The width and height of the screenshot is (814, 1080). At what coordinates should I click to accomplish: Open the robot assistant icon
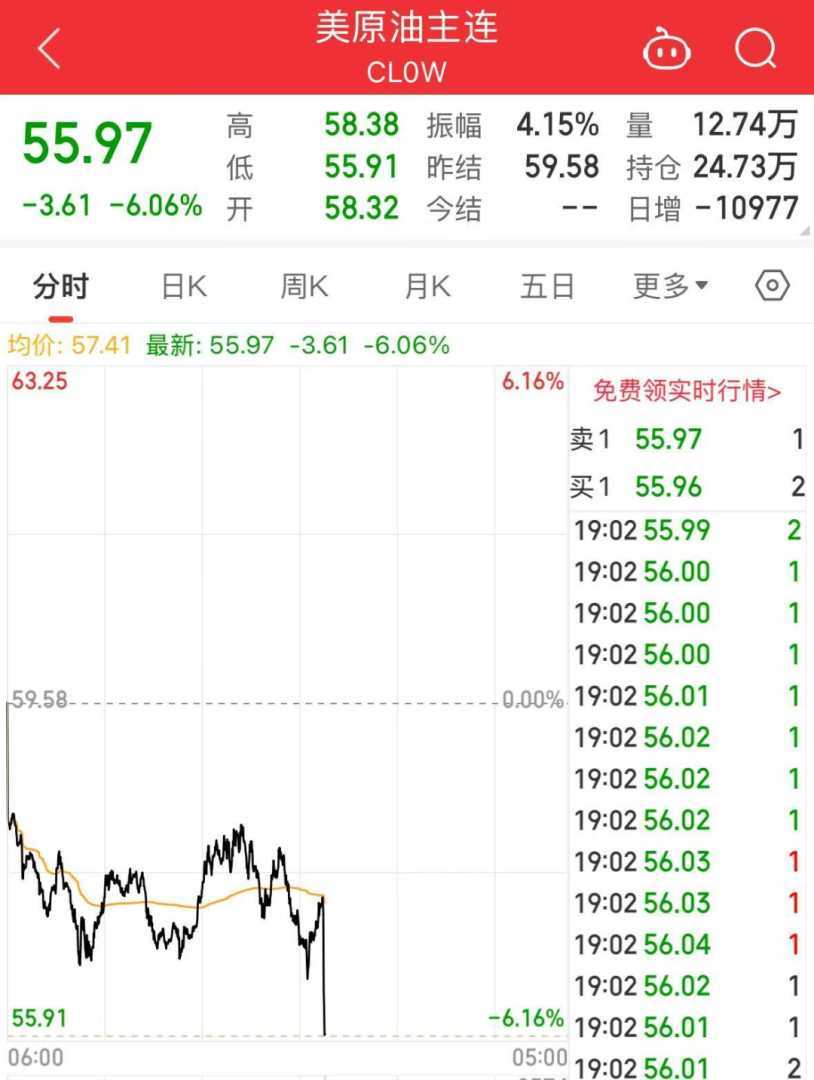(667, 48)
